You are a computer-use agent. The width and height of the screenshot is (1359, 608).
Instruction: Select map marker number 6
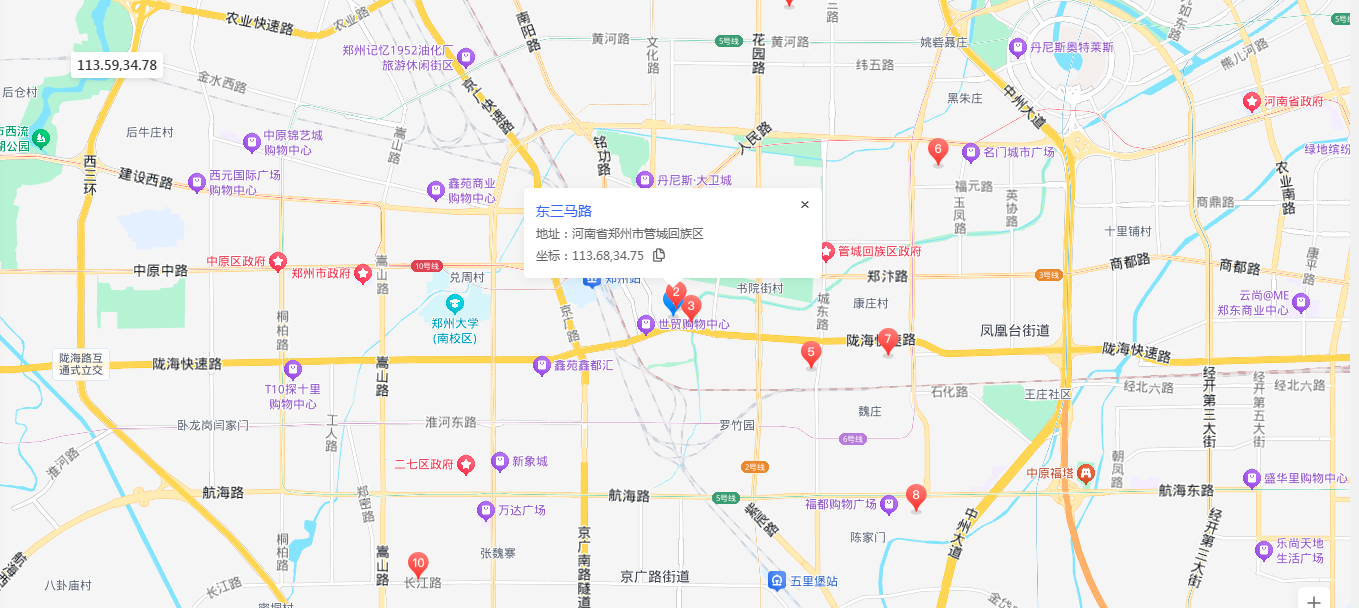click(x=938, y=150)
